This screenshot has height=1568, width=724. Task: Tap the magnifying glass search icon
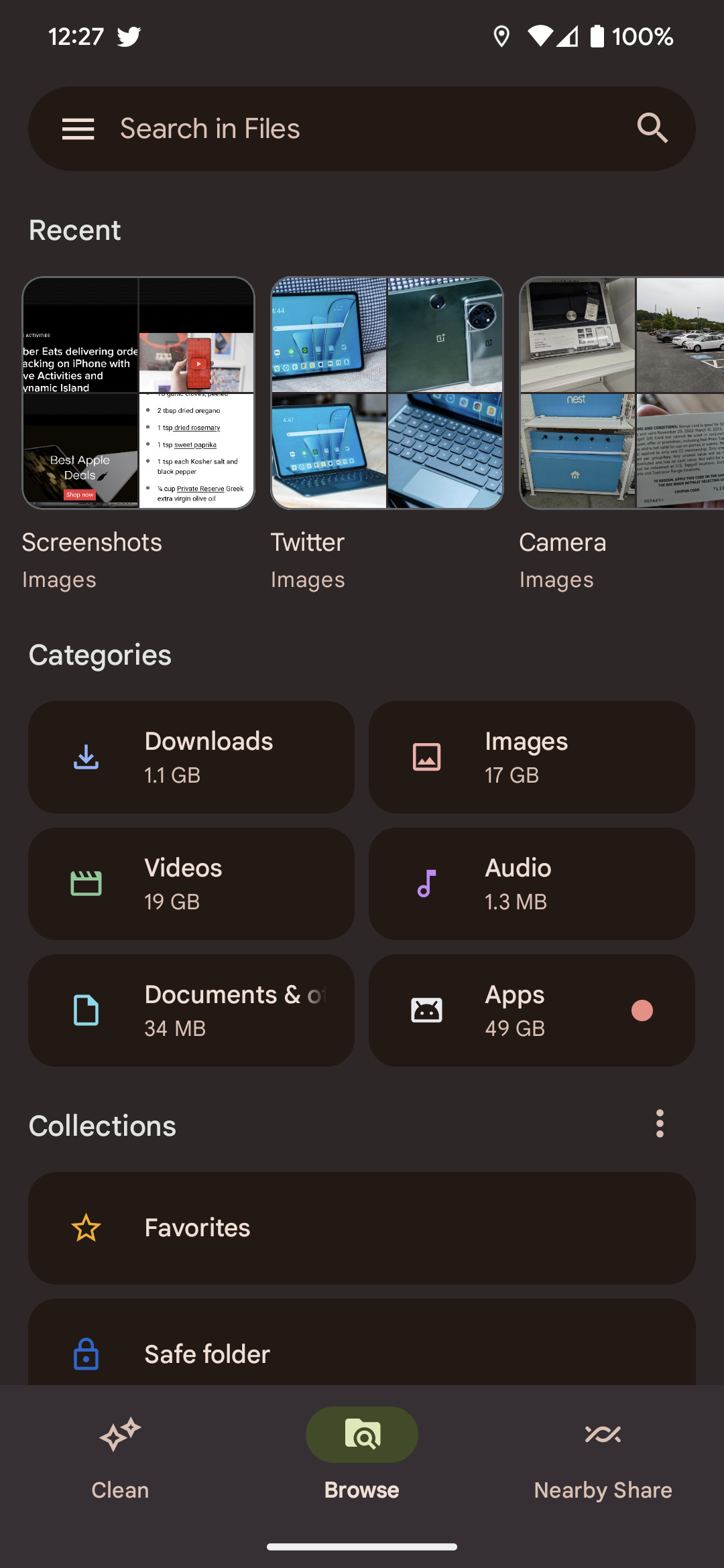pyautogui.click(x=652, y=129)
